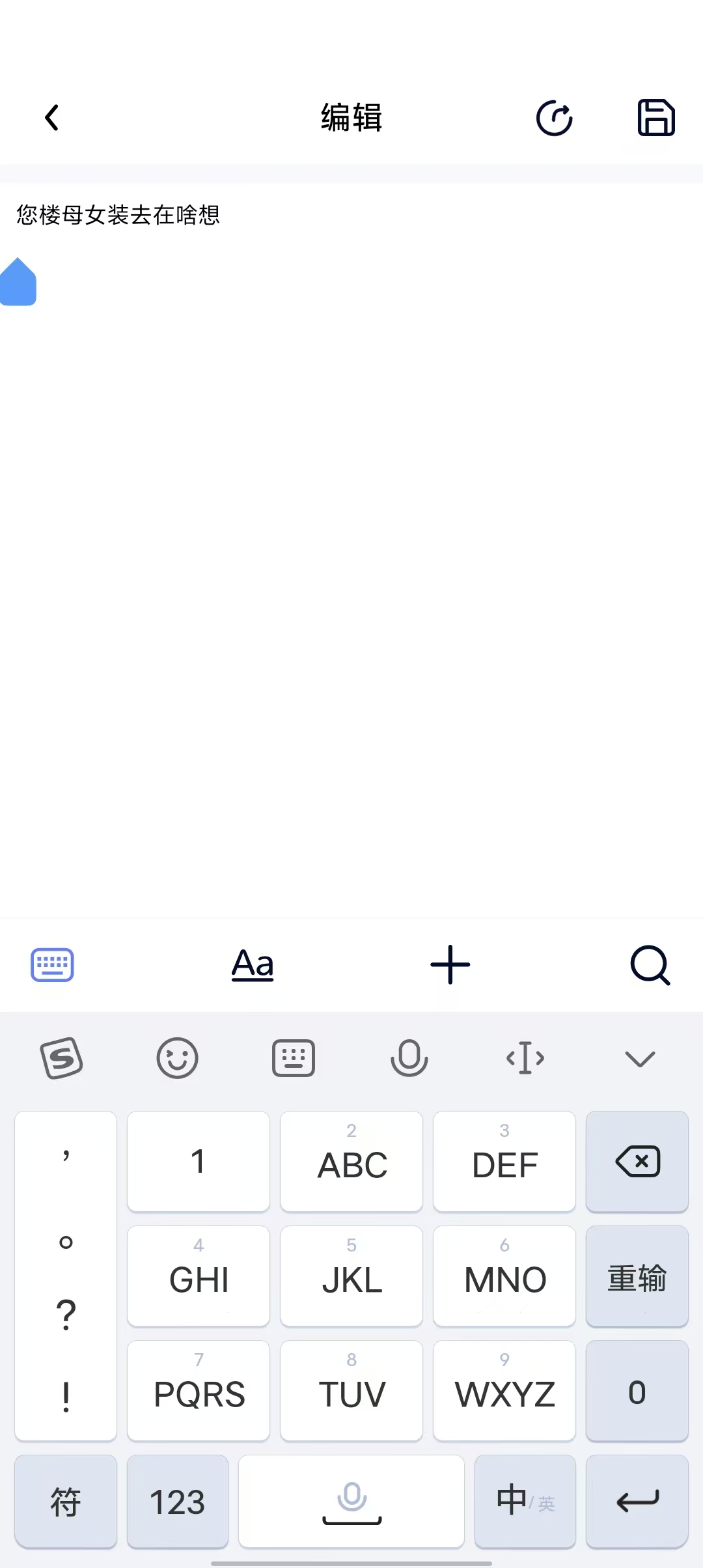This screenshot has width=703, height=1568.
Task: Open the plus insert menu
Action: 450,964
